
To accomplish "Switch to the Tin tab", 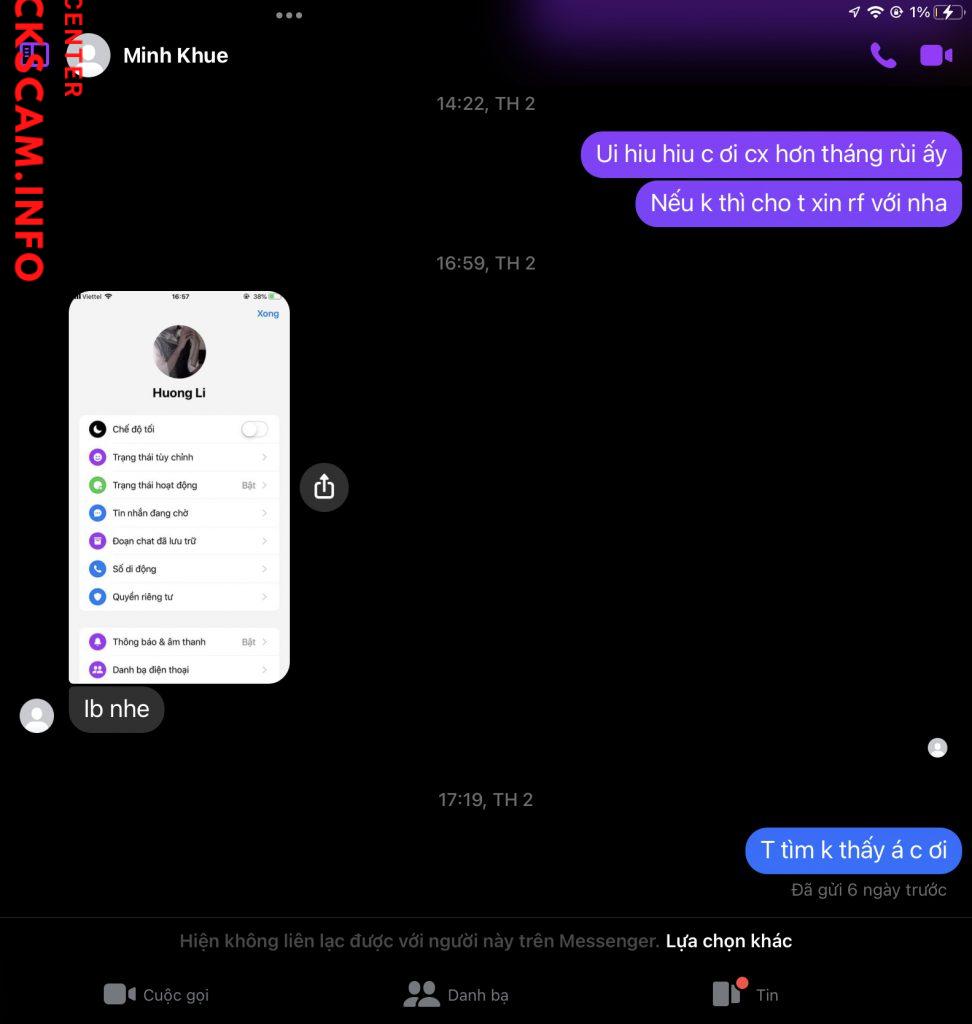I will coord(745,993).
